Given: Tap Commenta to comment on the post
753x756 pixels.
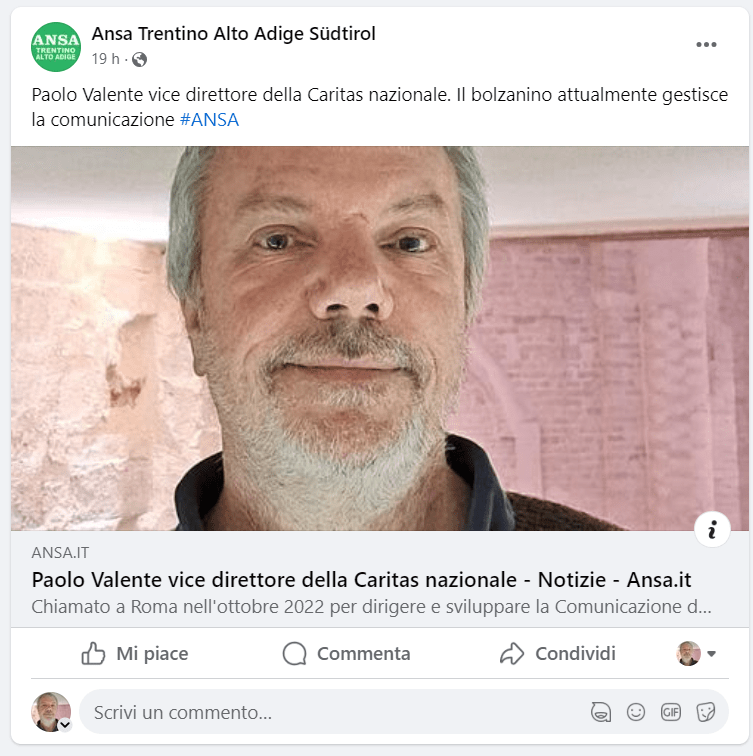Looking at the screenshot, I should point(347,654).
